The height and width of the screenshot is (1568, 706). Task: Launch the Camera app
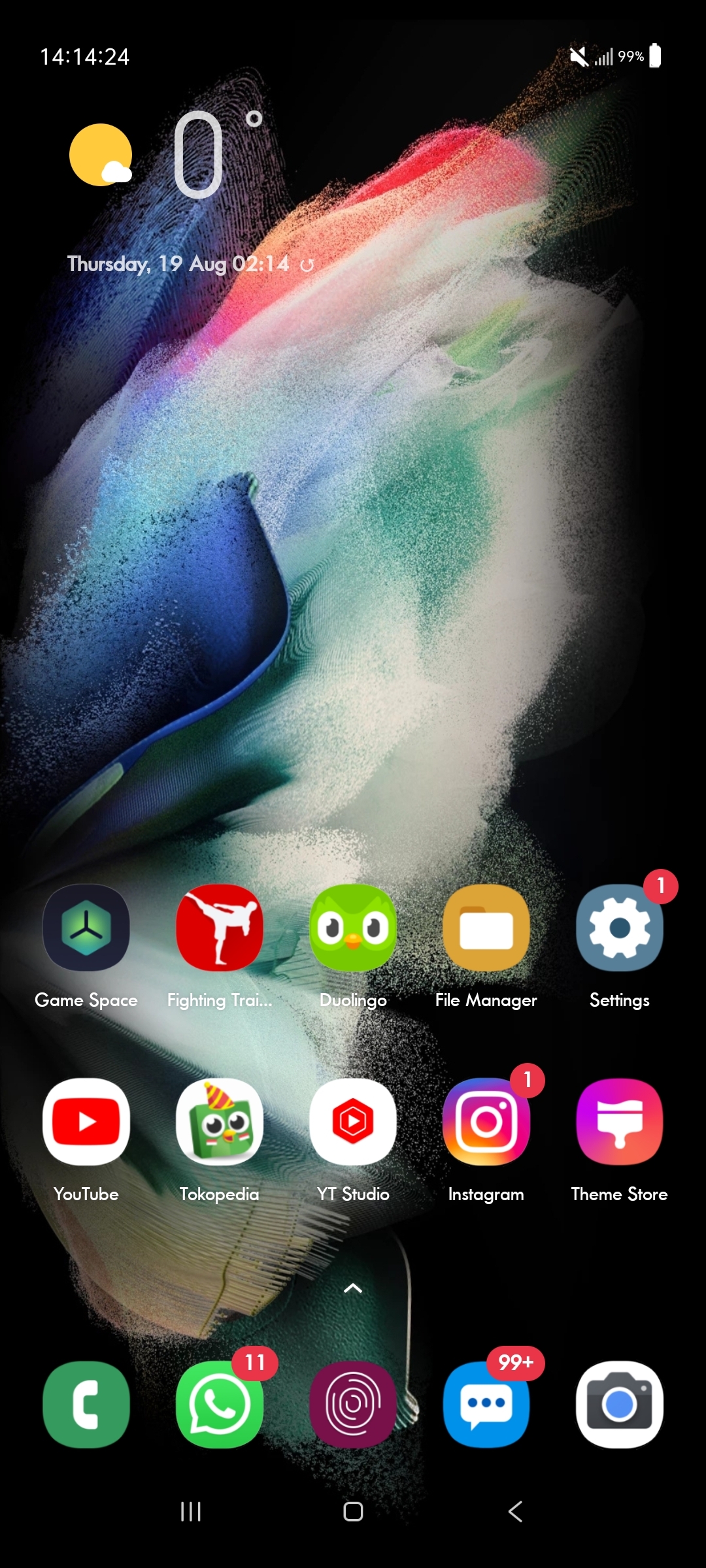(620, 1405)
